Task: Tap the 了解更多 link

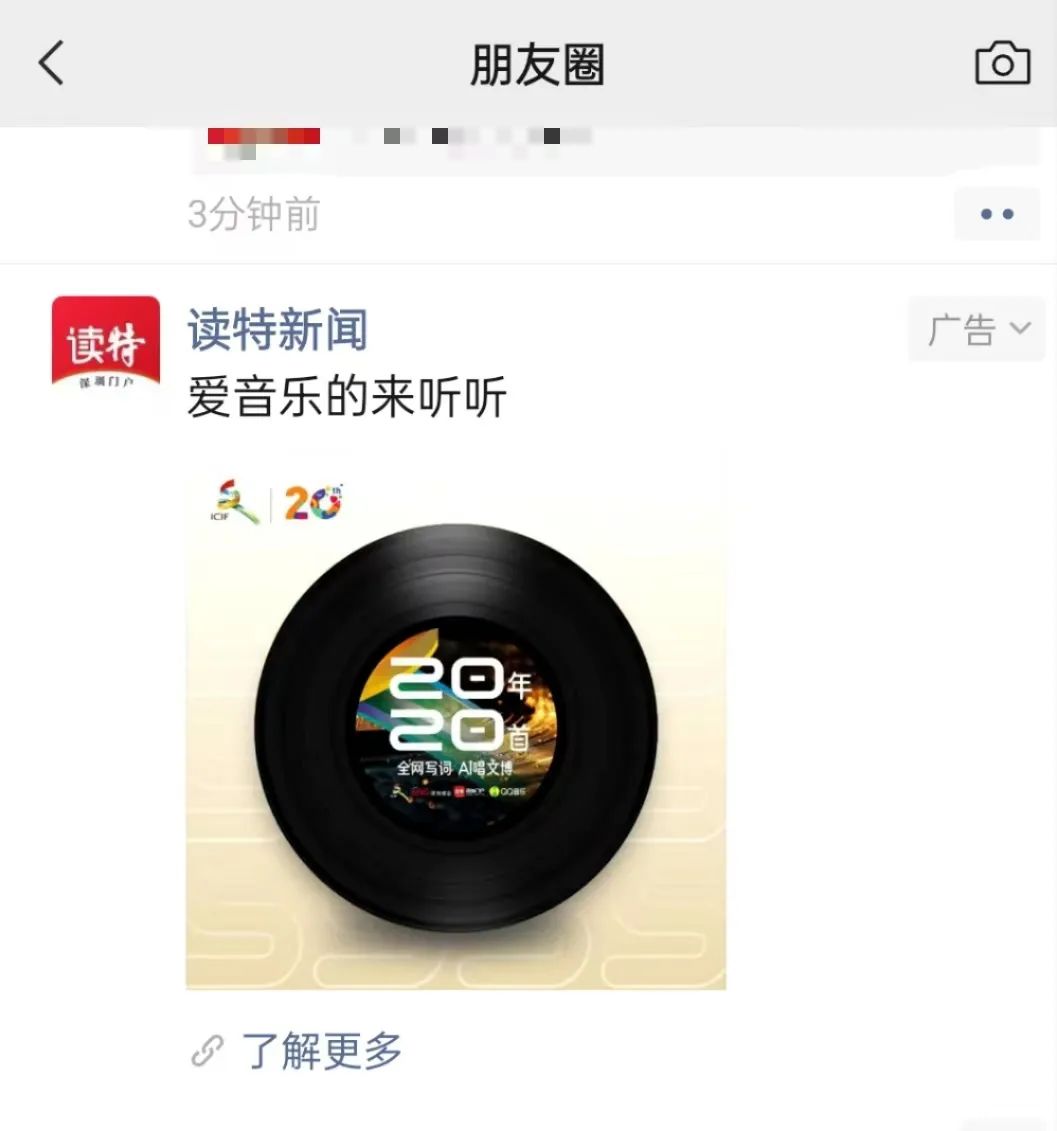Action: [x=320, y=1051]
